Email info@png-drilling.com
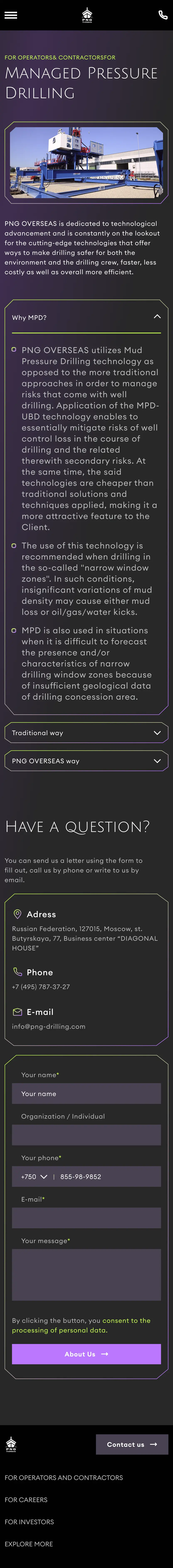173x1568 pixels. (x=49, y=1026)
